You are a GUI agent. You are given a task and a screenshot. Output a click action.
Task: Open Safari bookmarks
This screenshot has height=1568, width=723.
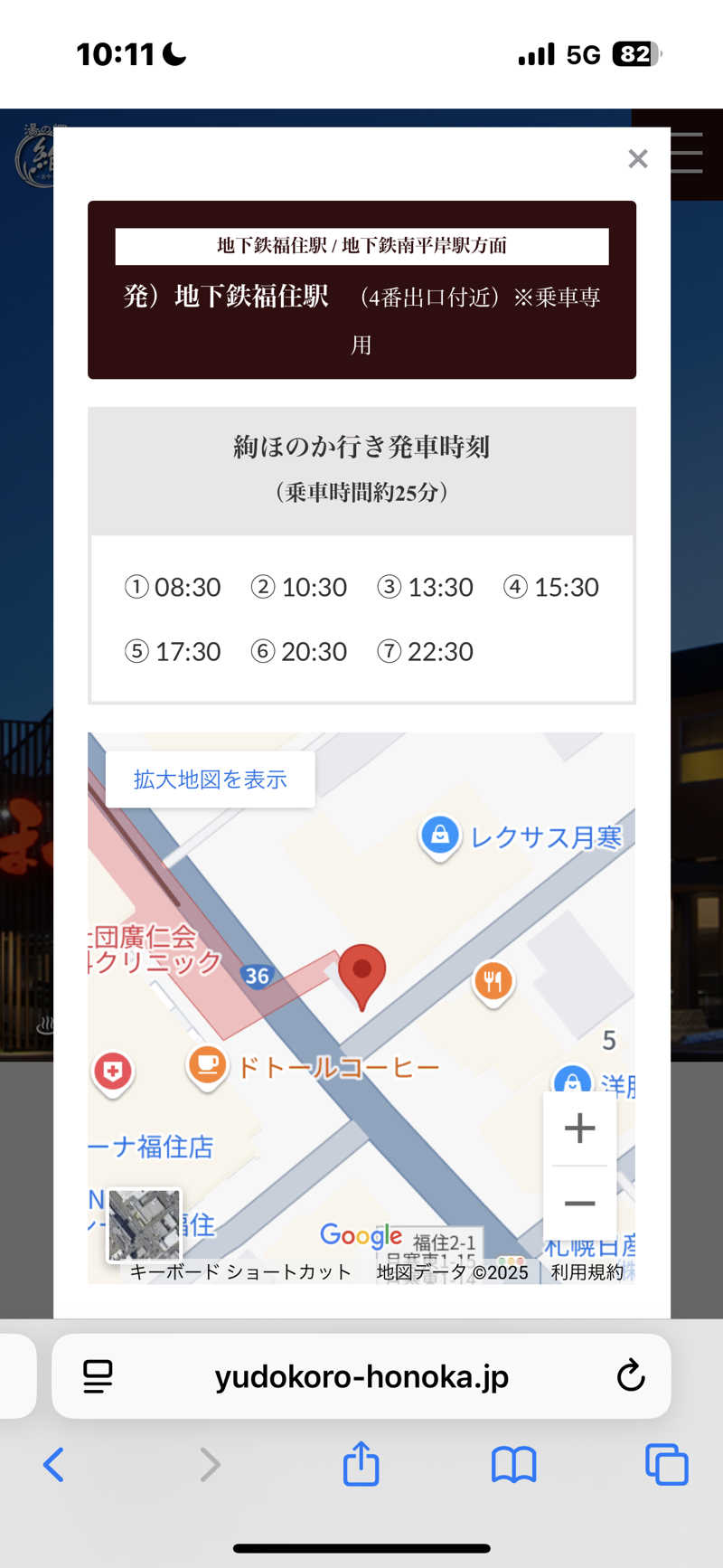[513, 1464]
